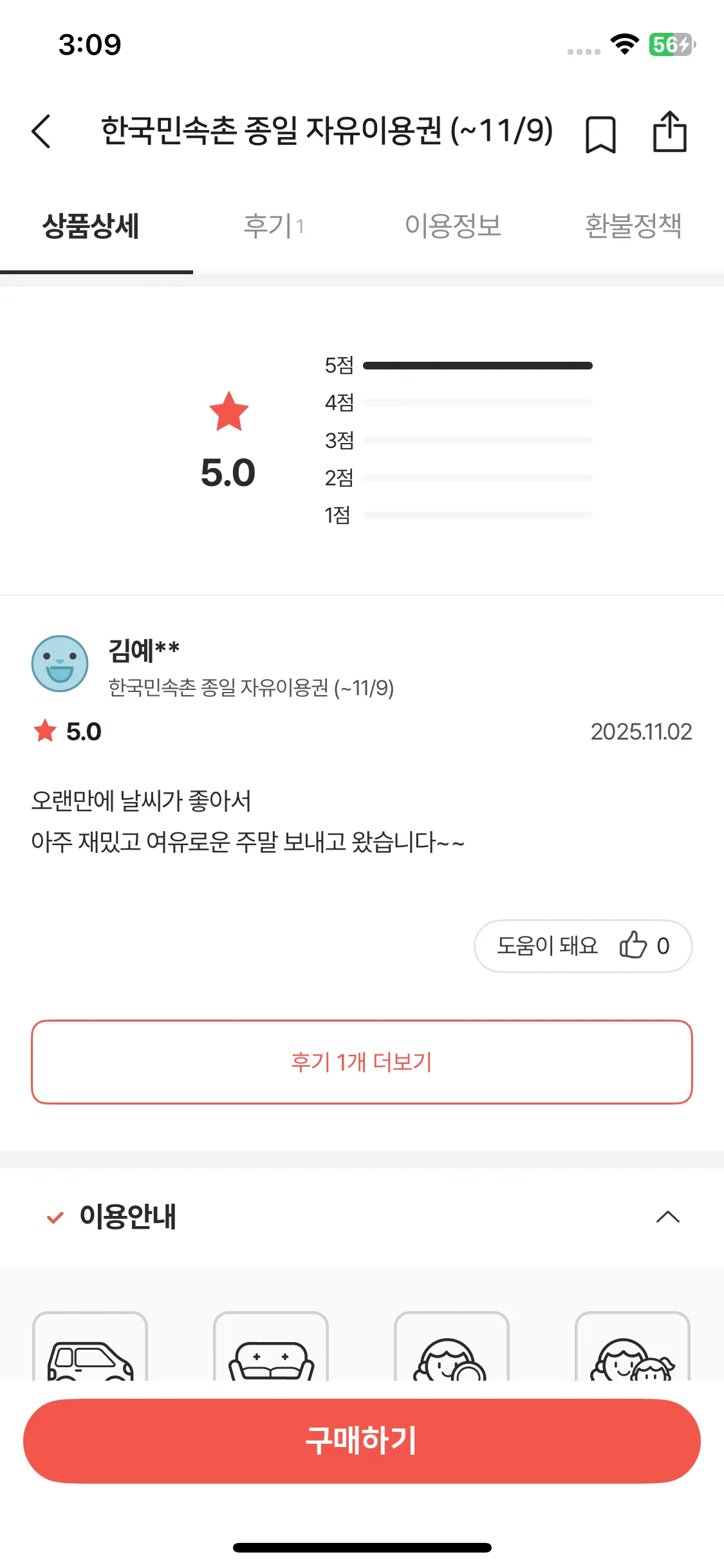Switch to the 이용정보 tab
724x1568 pixels.
pyautogui.click(x=454, y=227)
